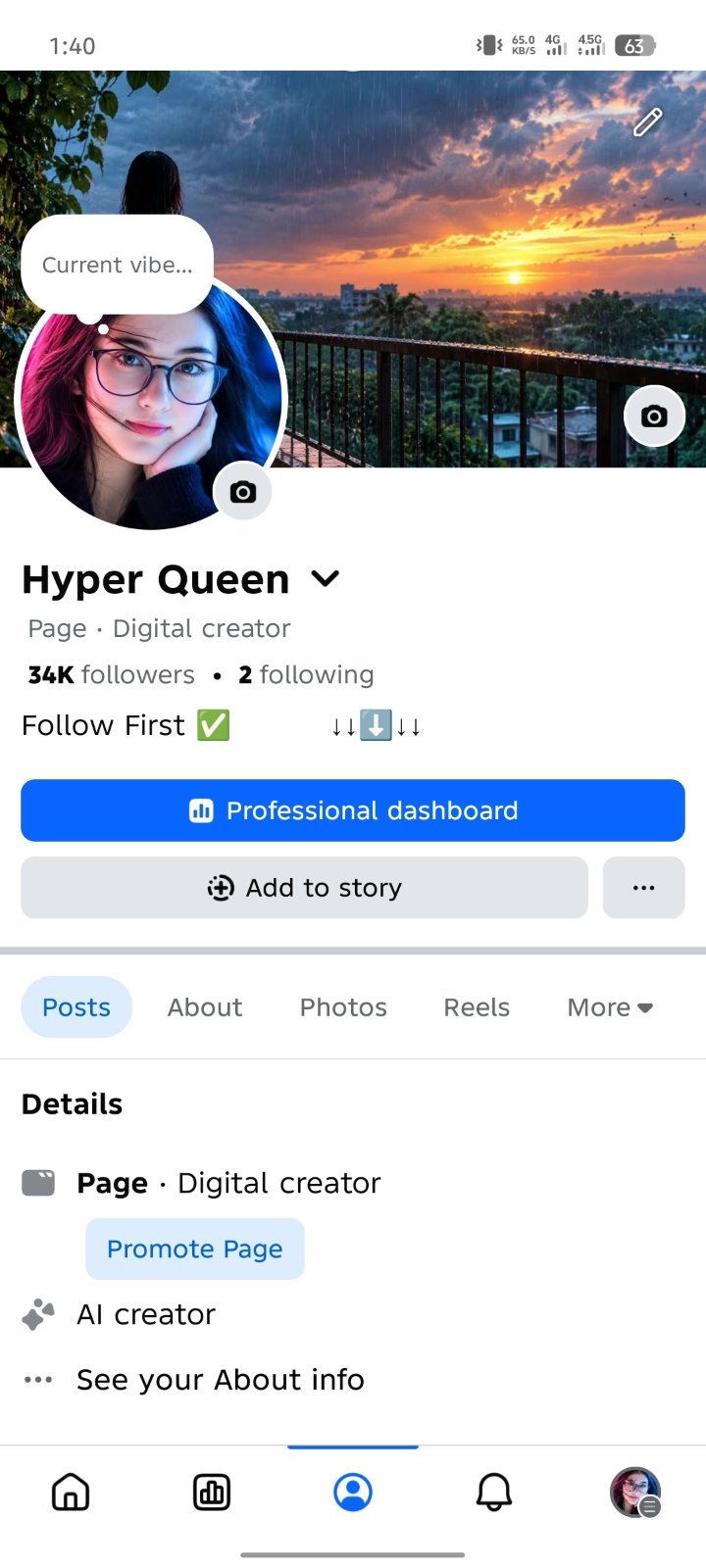View the 34K followers list
Screen dimensions: 706x1568
click(x=111, y=674)
